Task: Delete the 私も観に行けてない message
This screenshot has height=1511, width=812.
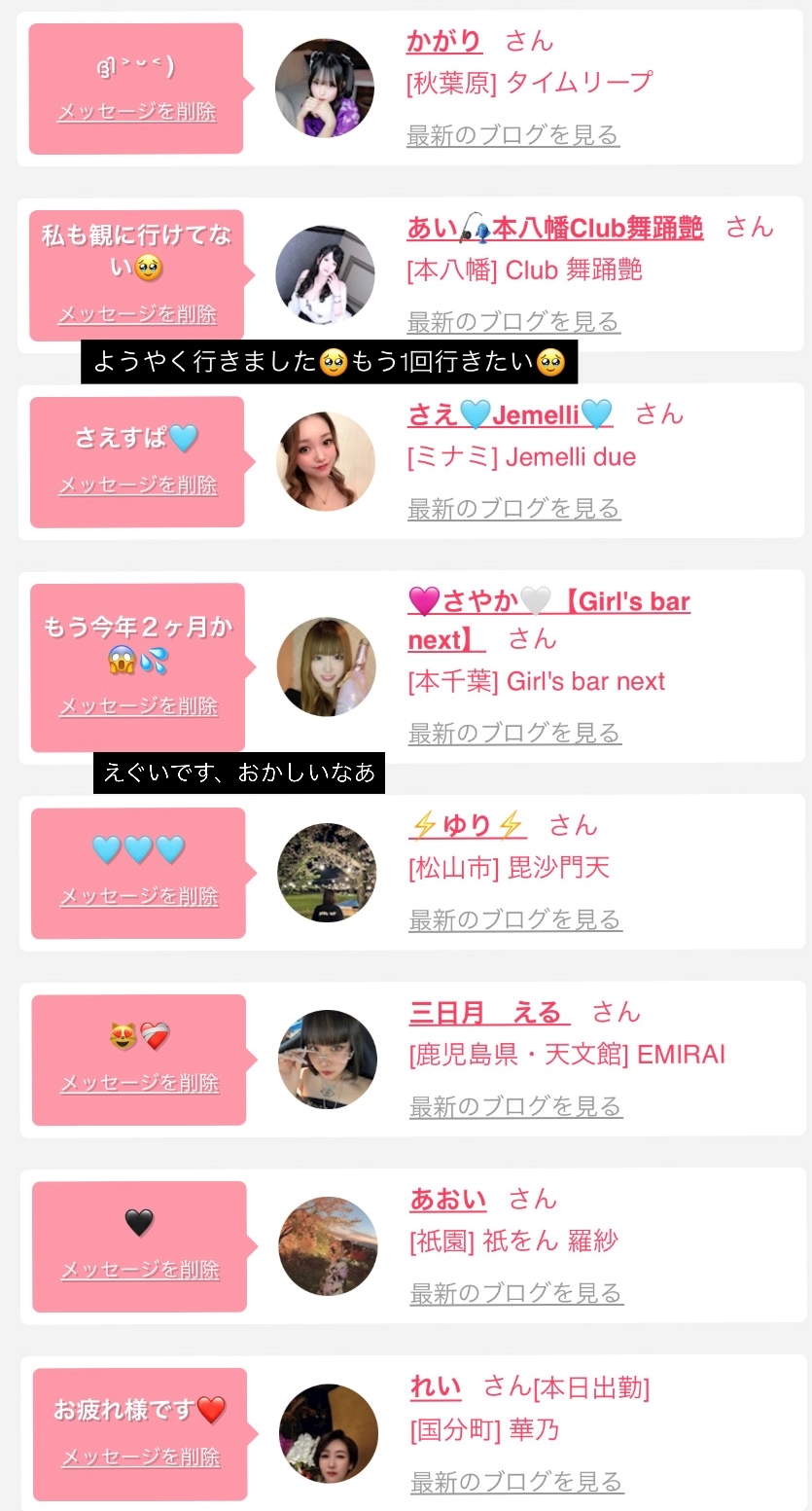Action: (137, 314)
